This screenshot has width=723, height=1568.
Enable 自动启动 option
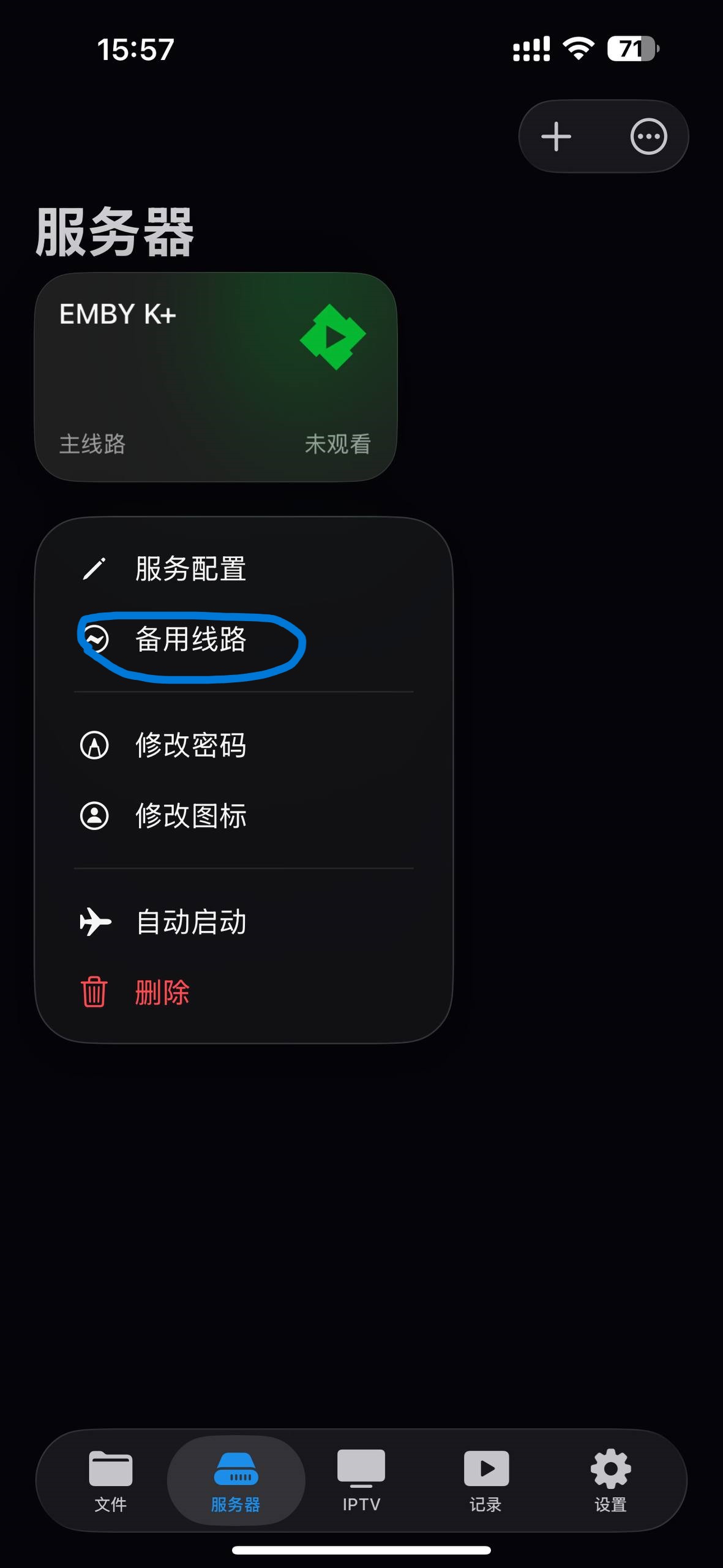[x=191, y=922]
